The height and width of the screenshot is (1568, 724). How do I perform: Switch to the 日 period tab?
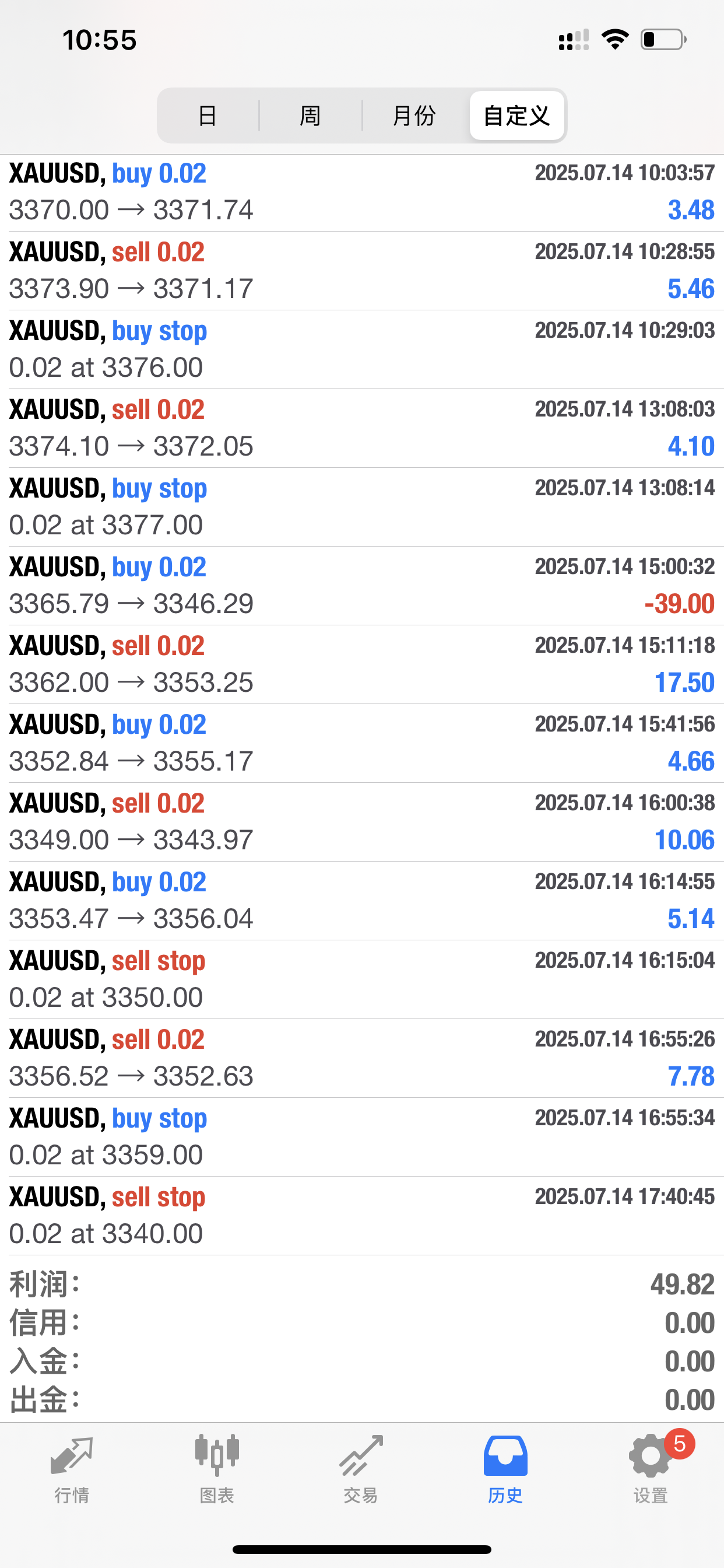[x=208, y=116]
